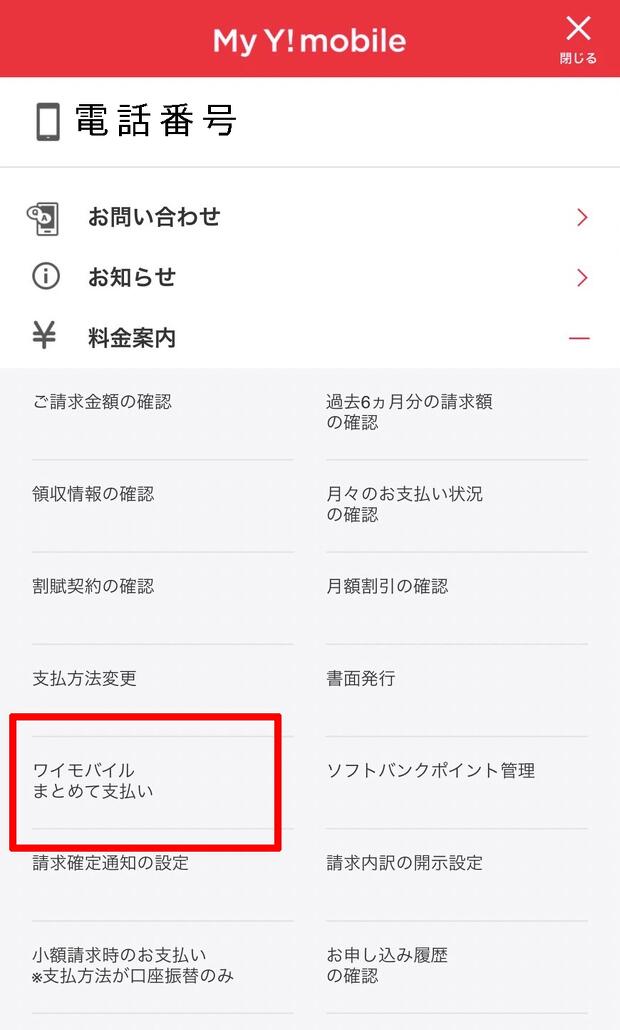Select 支払方法変更
The image size is (620, 1030).
(85, 678)
